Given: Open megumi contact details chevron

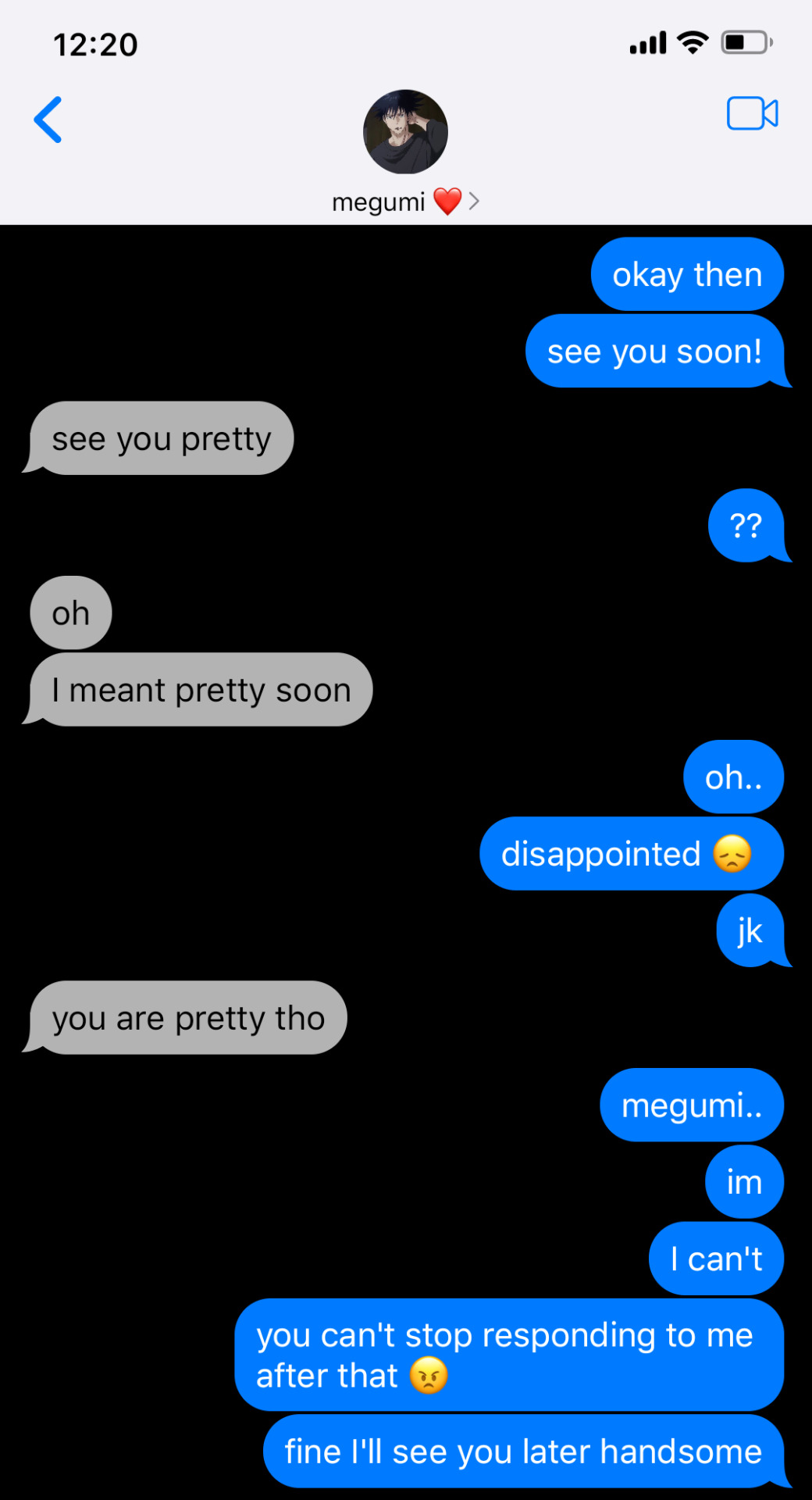Looking at the screenshot, I should pos(474,202).
